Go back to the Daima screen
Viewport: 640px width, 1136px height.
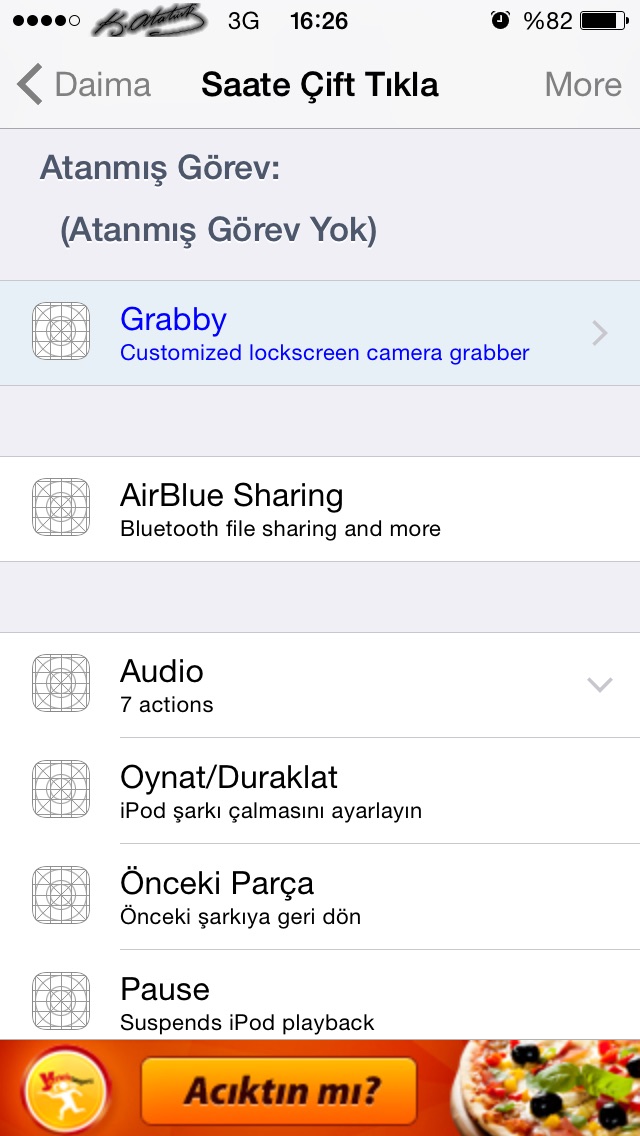[83, 85]
